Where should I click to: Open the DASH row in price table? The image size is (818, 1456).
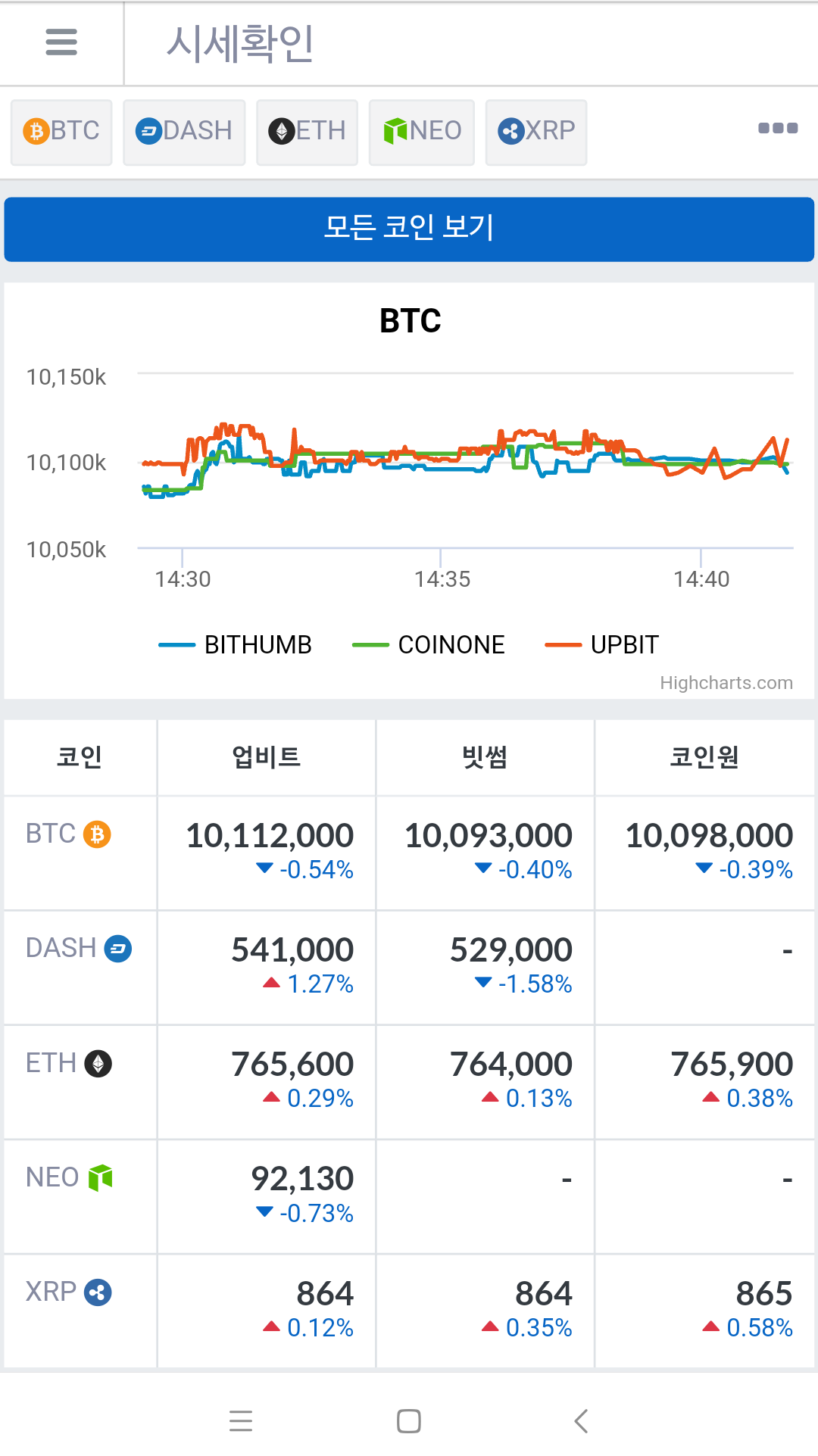pyautogui.click(x=409, y=967)
